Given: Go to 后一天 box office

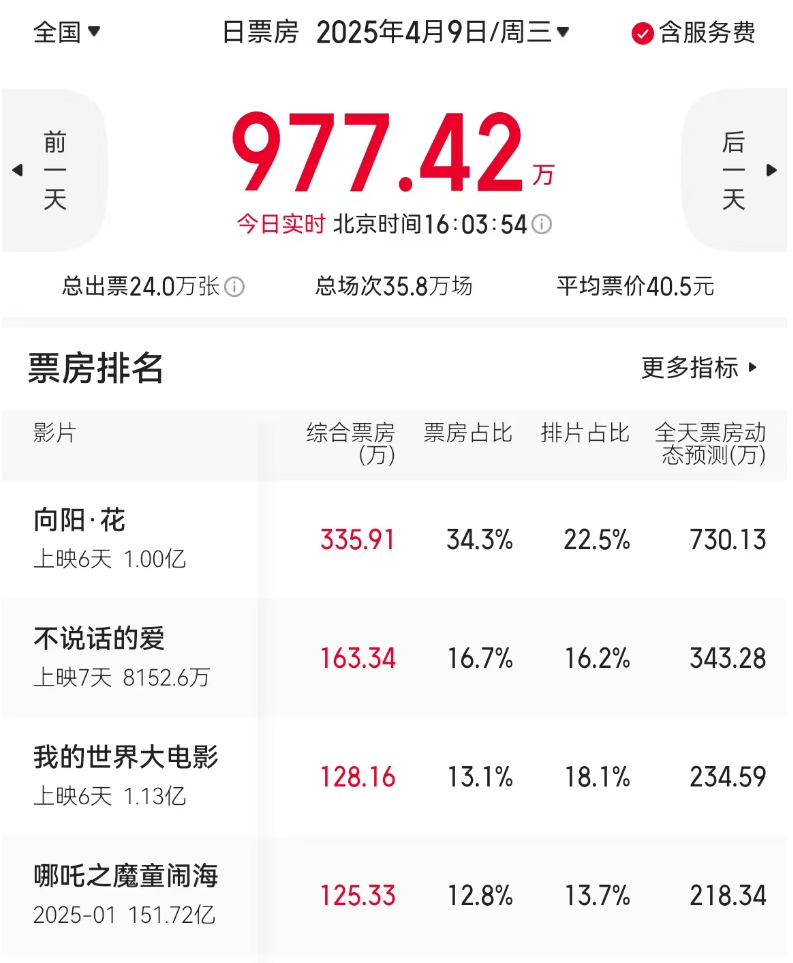Looking at the screenshot, I should pyautogui.click(x=735, y=171).
